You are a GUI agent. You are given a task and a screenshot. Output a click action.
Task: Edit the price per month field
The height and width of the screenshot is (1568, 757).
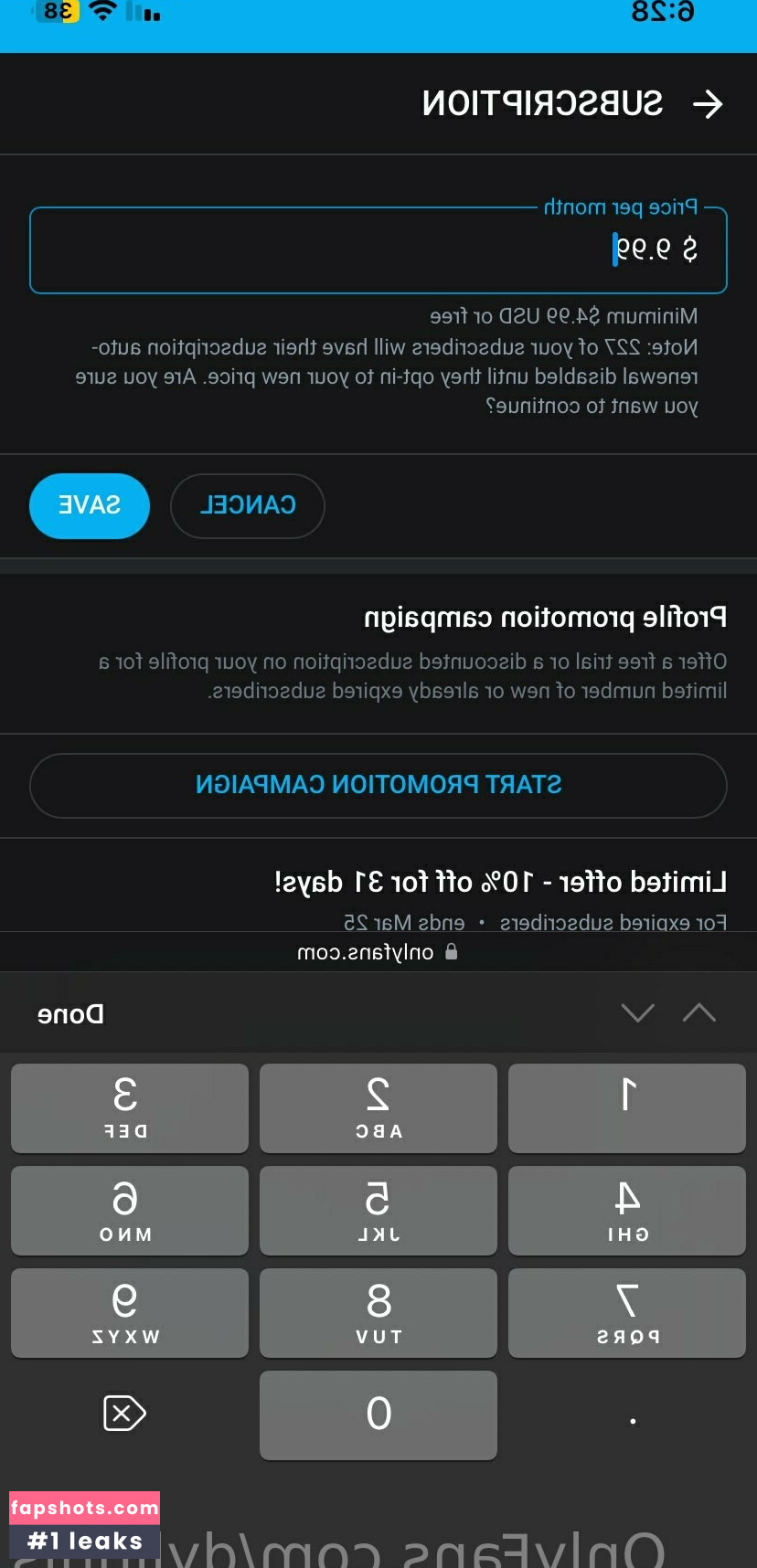point(378,250)
